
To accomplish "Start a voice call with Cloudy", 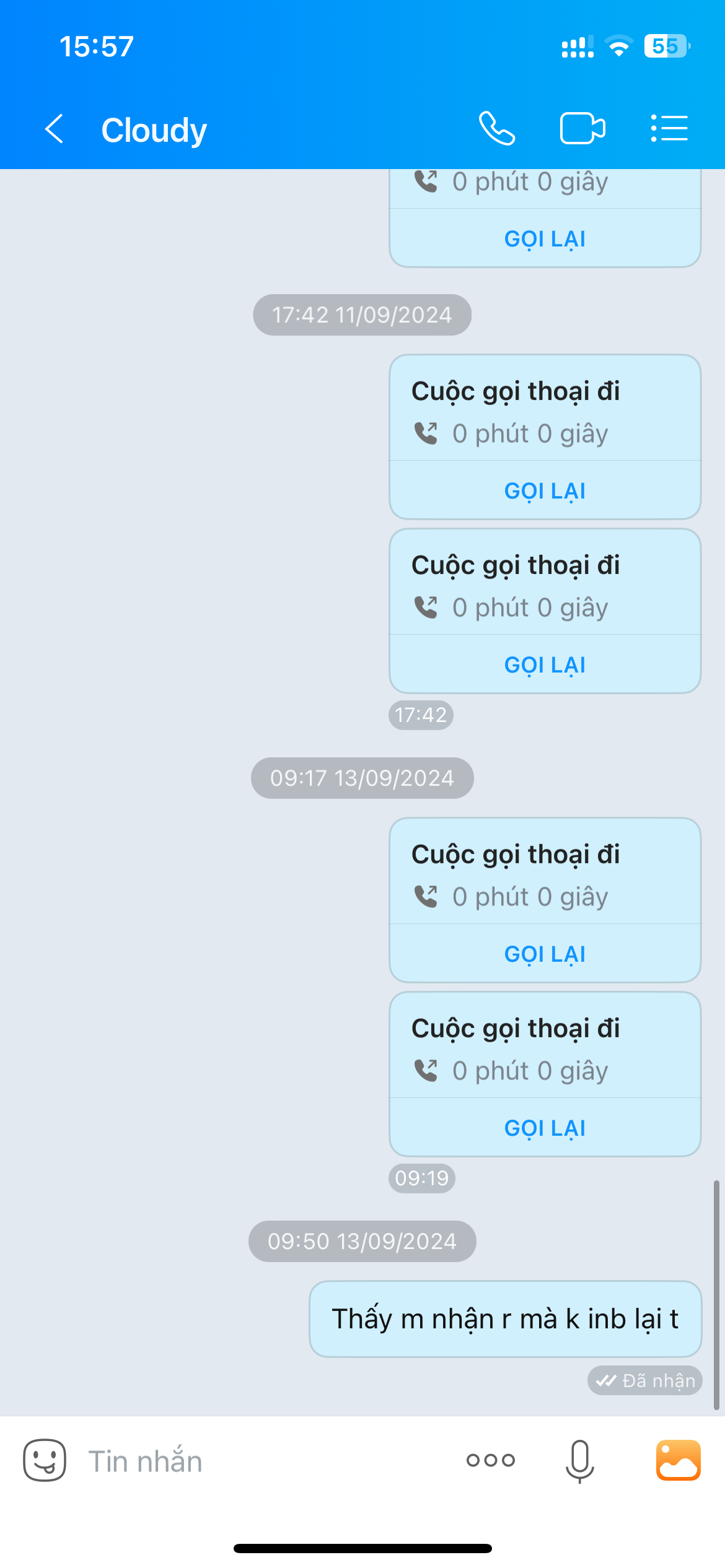I will pyautogui.click(x=497, y=129).
